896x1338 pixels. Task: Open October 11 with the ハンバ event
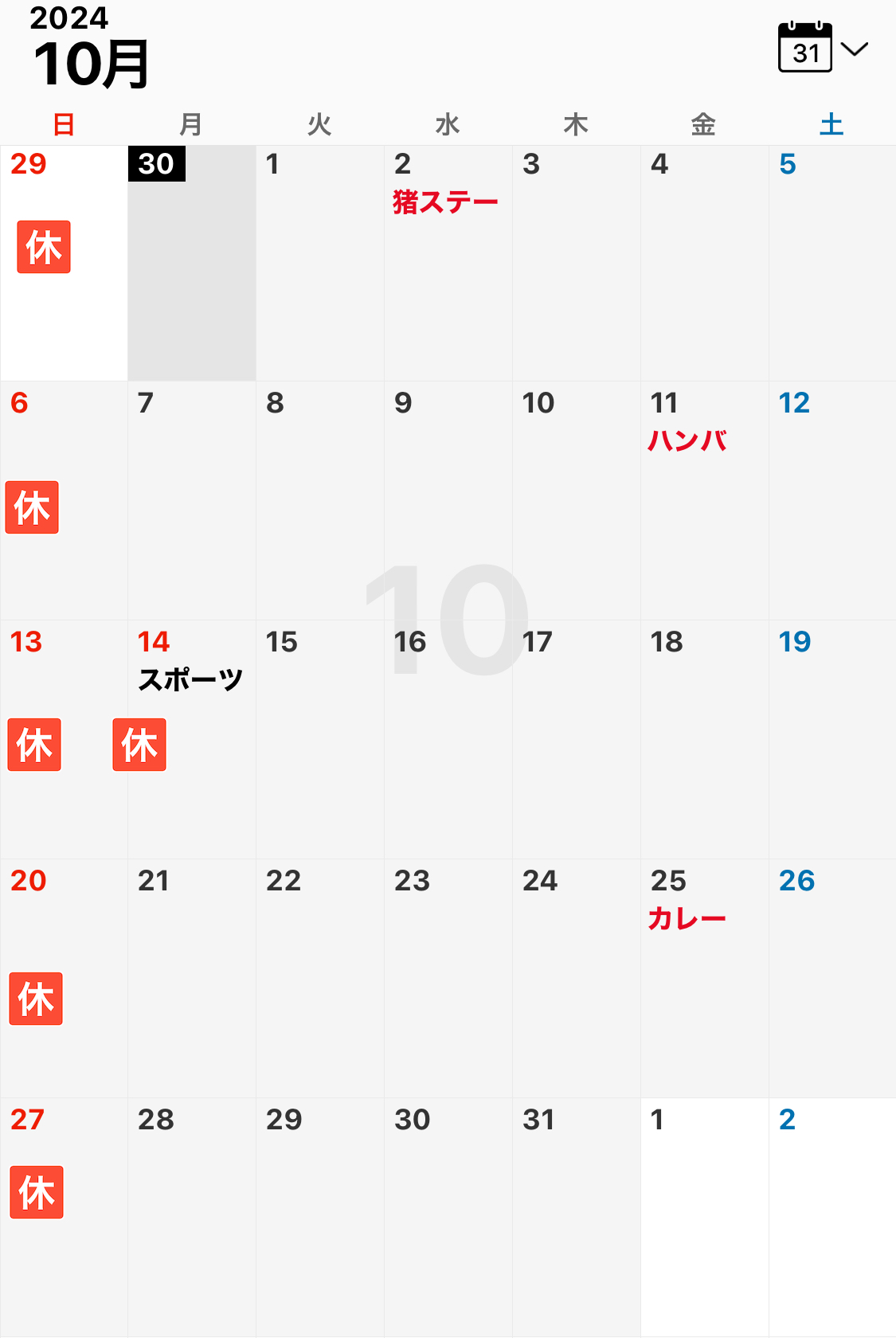(704, 500)
